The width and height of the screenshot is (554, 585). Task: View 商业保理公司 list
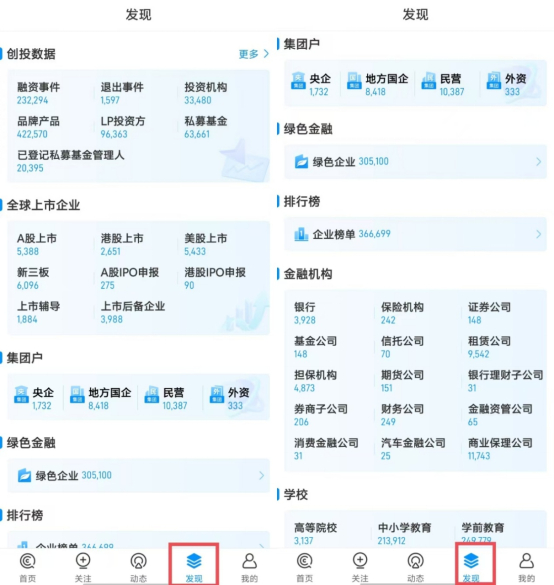(500, 449)
